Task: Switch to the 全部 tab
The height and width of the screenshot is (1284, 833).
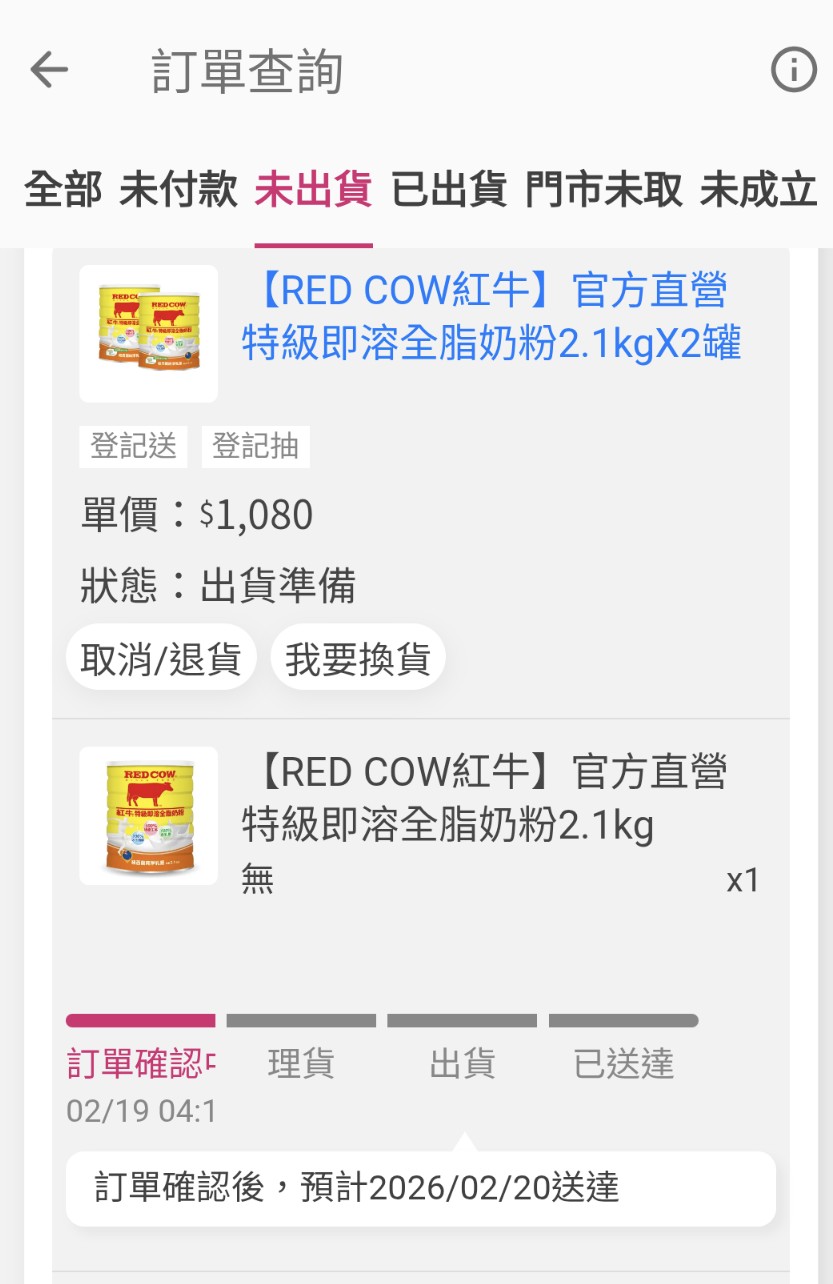Action: click(63, 189)
